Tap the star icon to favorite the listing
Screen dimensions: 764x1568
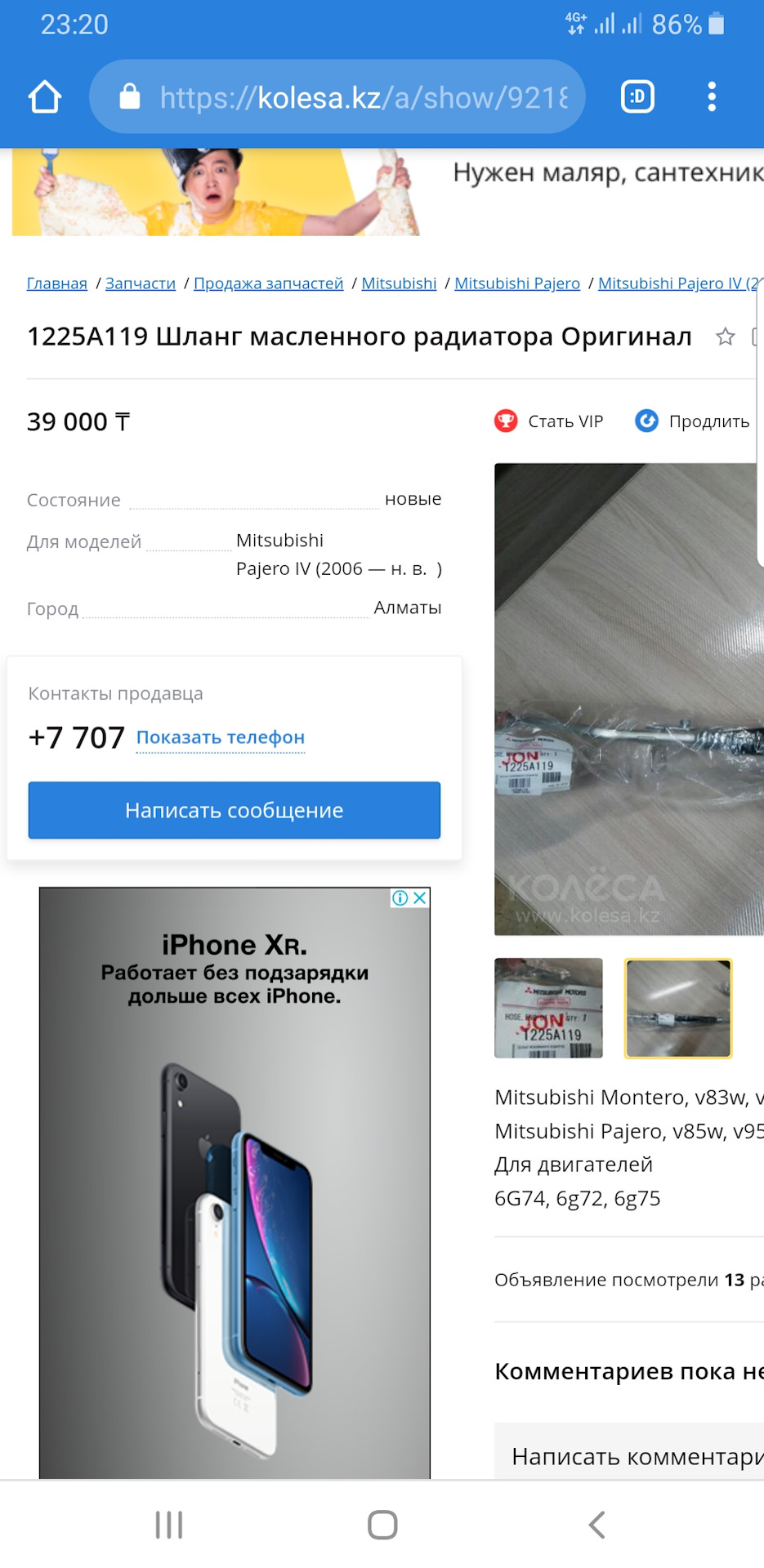pos(726,336)
